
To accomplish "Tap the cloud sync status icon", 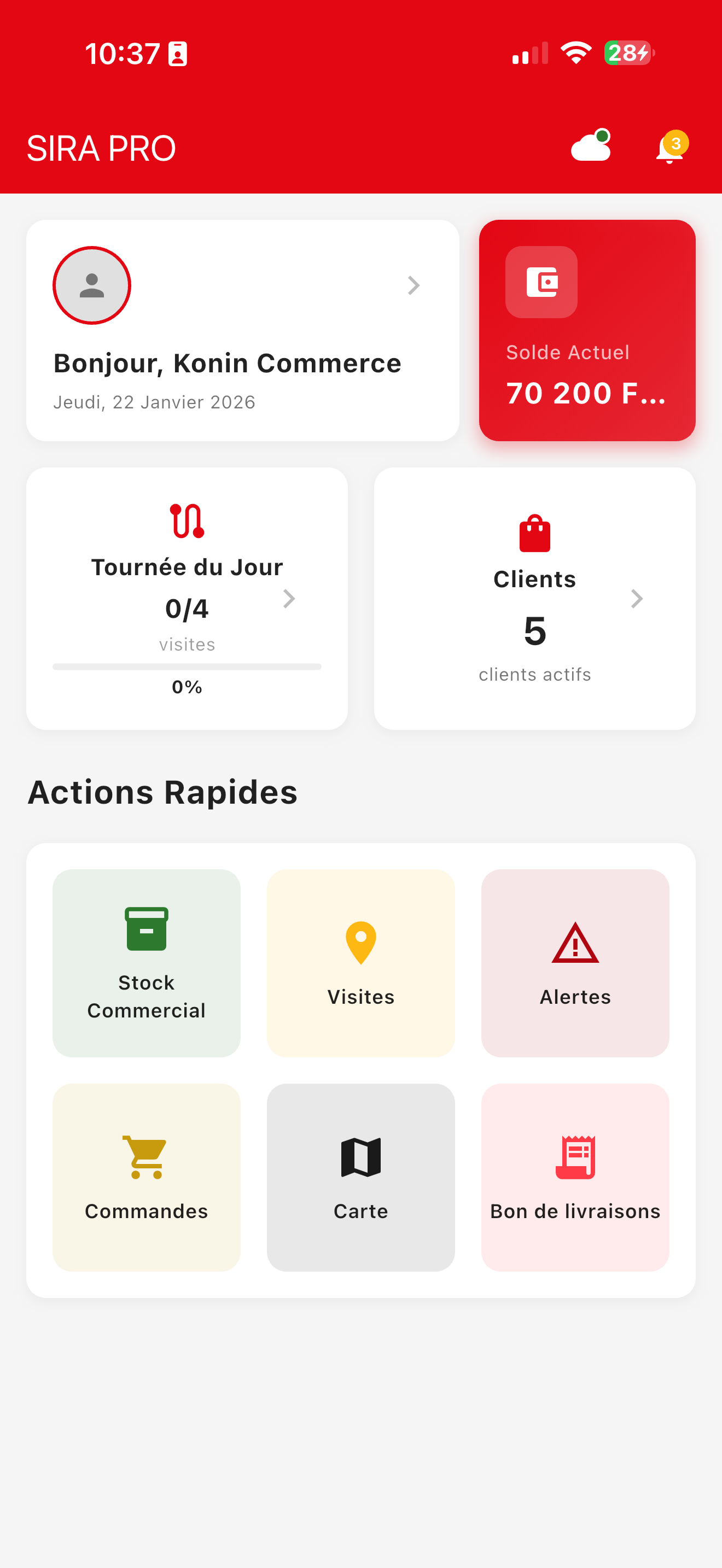I will pyautogui.click(x=589, y=146).
